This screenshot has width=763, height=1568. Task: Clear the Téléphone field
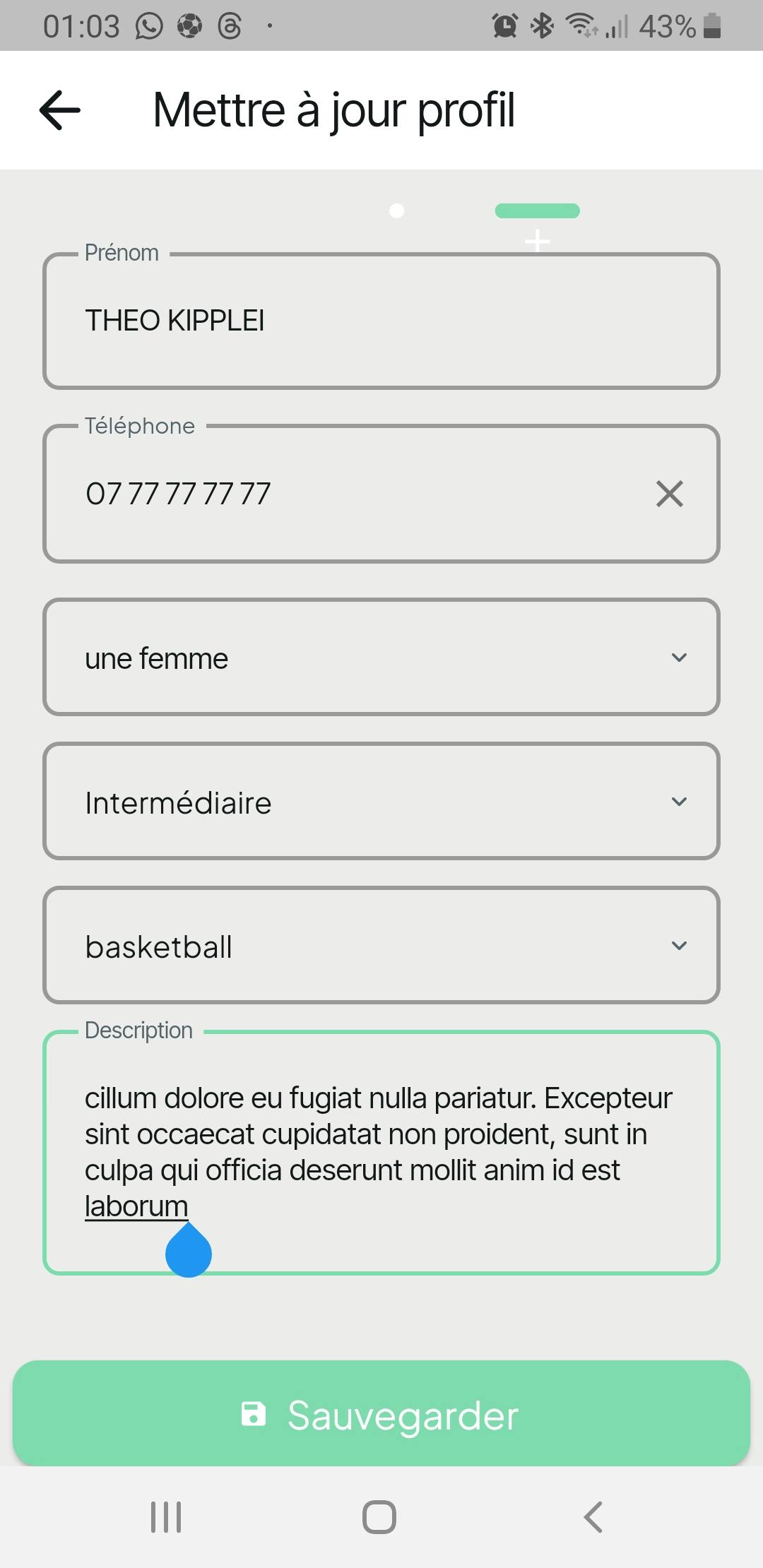(669, 494)
